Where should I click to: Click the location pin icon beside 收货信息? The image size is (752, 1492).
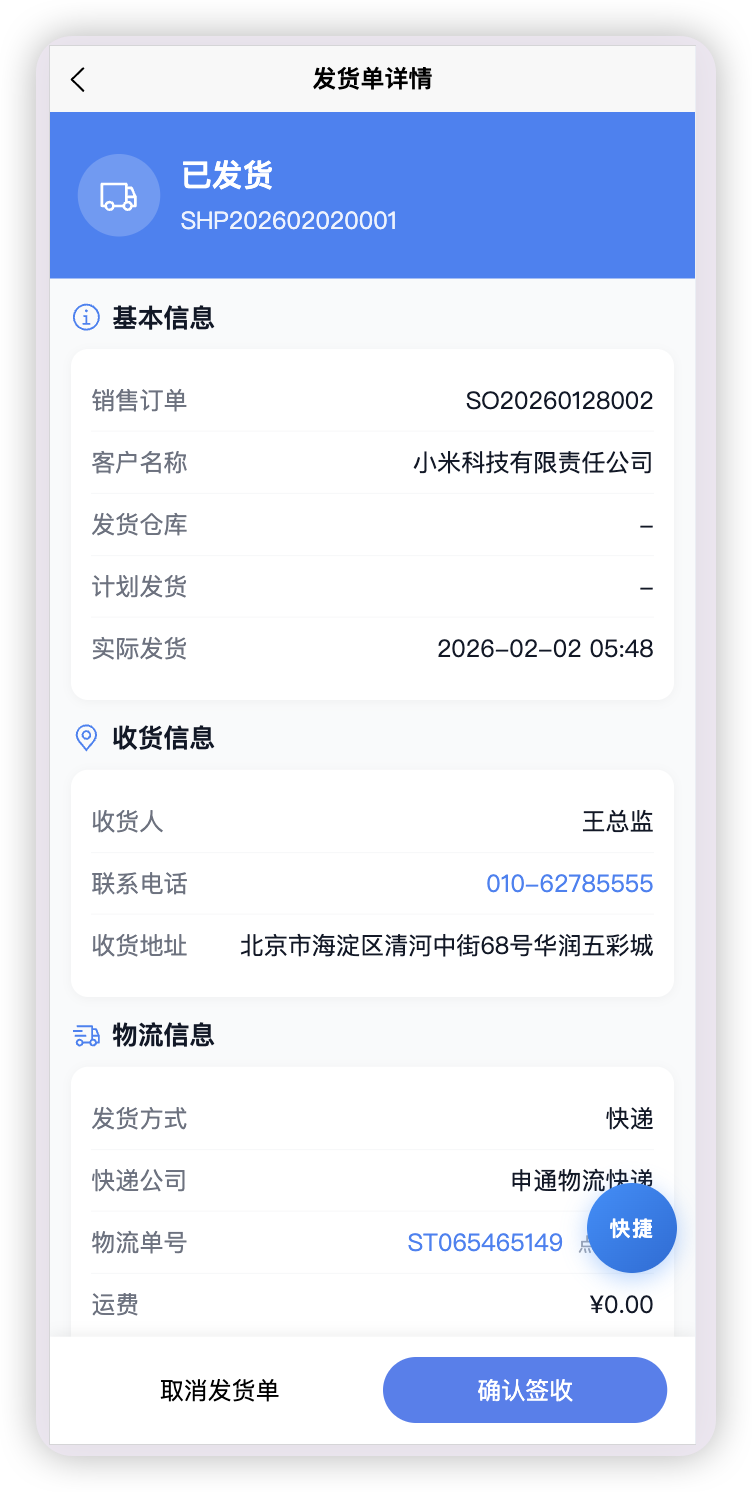point(86,738)
